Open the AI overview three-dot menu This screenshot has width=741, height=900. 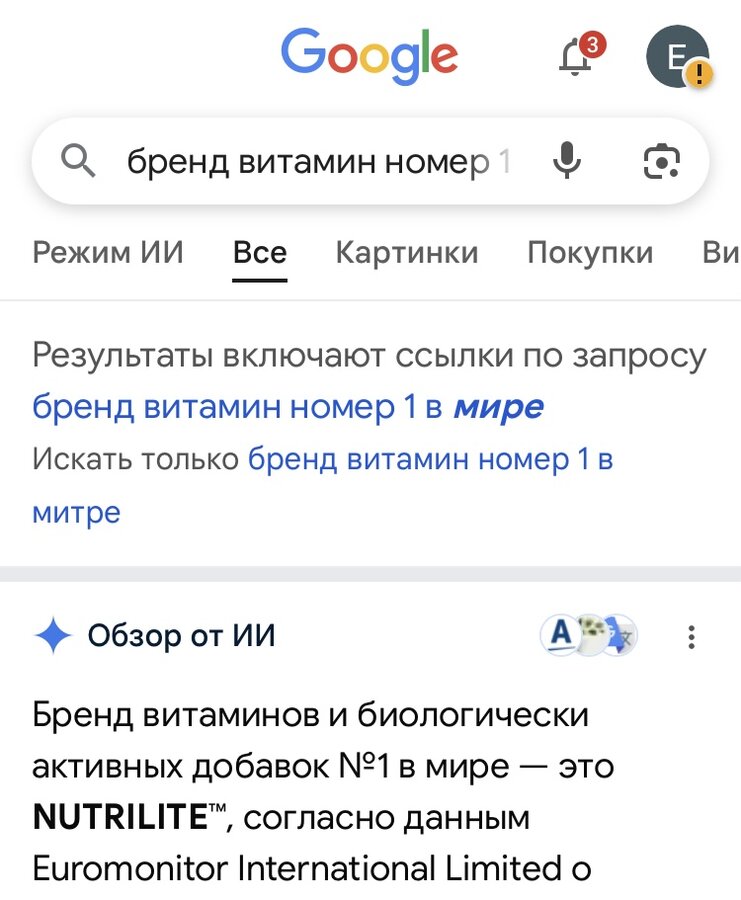point(691,637)
